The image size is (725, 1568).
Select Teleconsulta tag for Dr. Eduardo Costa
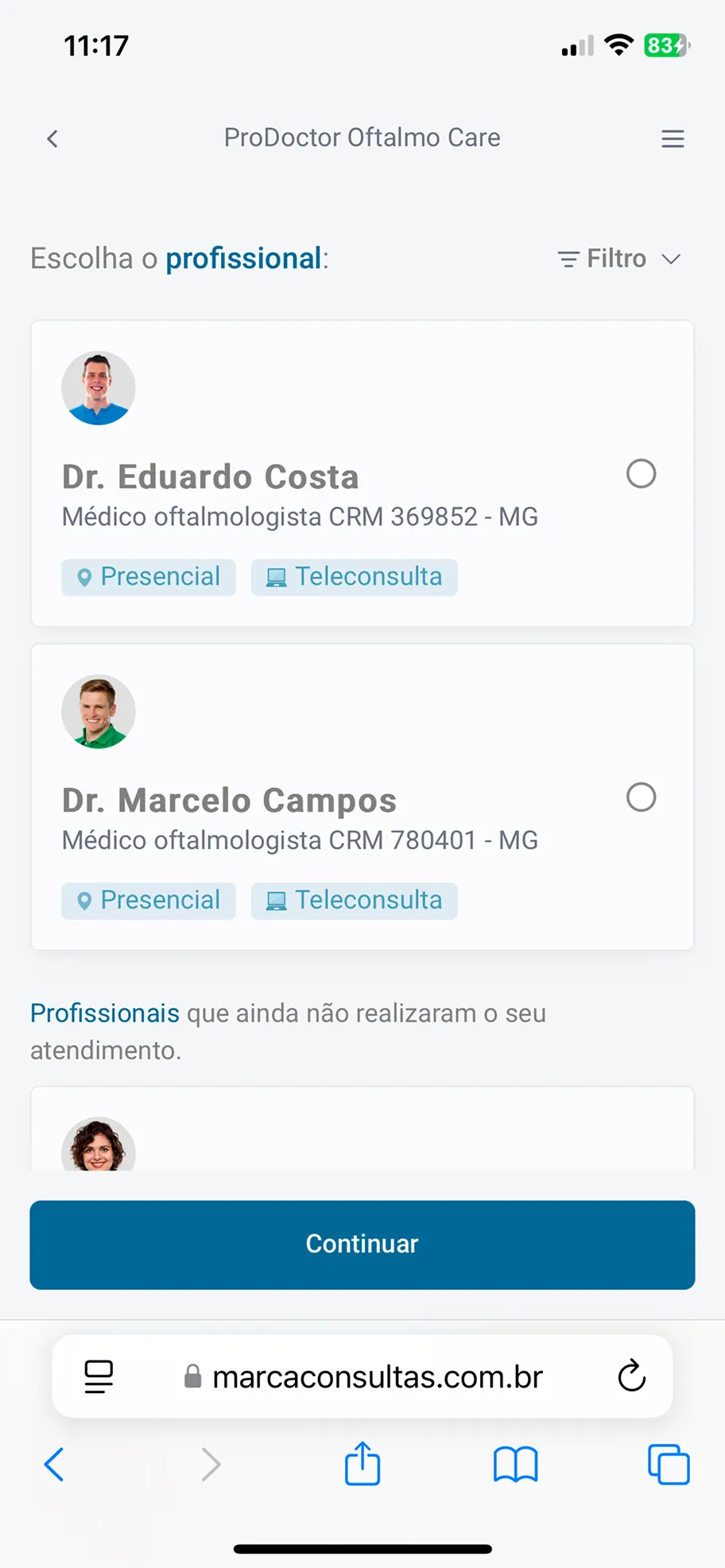354,577
